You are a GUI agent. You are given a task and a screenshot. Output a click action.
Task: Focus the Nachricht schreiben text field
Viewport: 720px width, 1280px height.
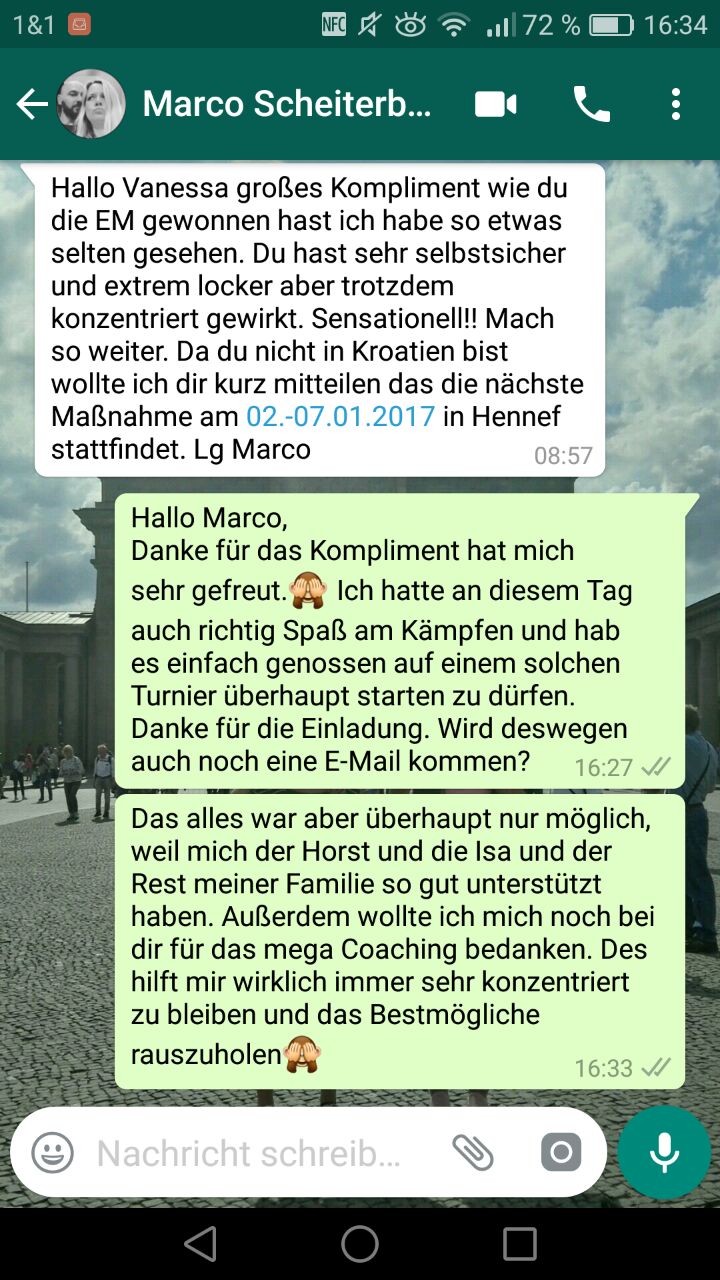coord(250,1153)
